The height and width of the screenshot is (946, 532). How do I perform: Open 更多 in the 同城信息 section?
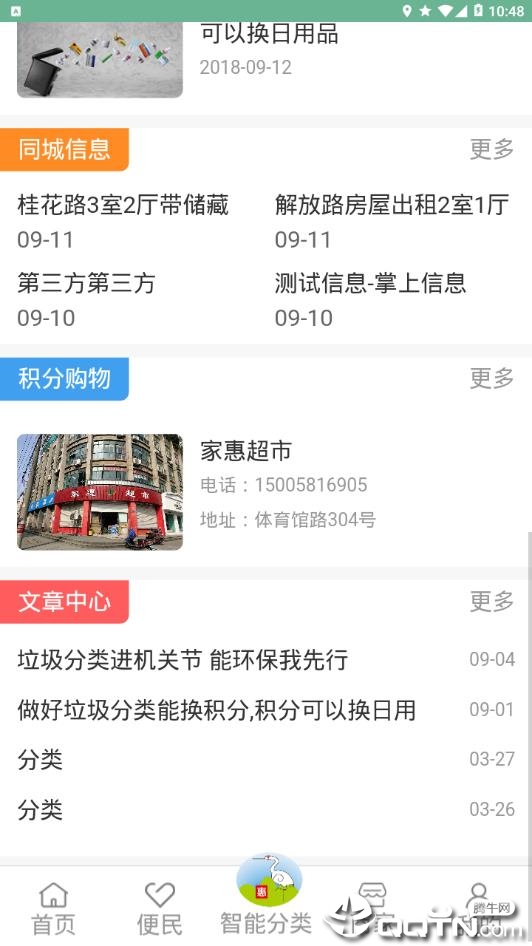(x=492, y=149)
